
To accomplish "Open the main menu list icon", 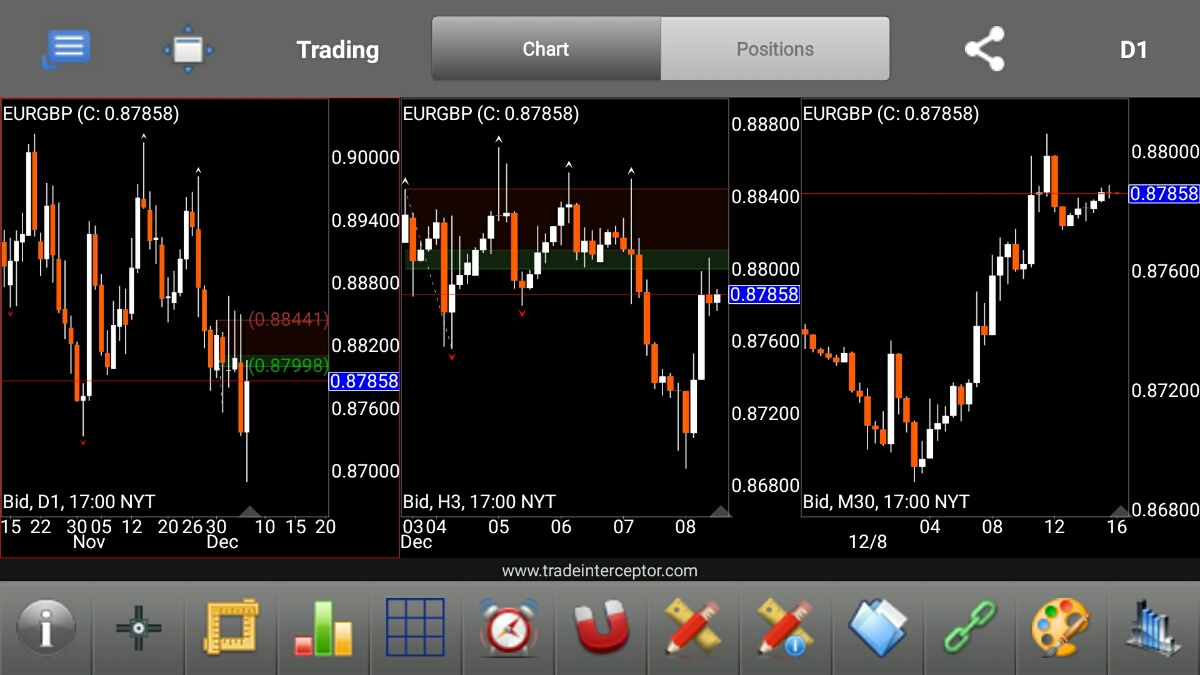I will 67,48.
